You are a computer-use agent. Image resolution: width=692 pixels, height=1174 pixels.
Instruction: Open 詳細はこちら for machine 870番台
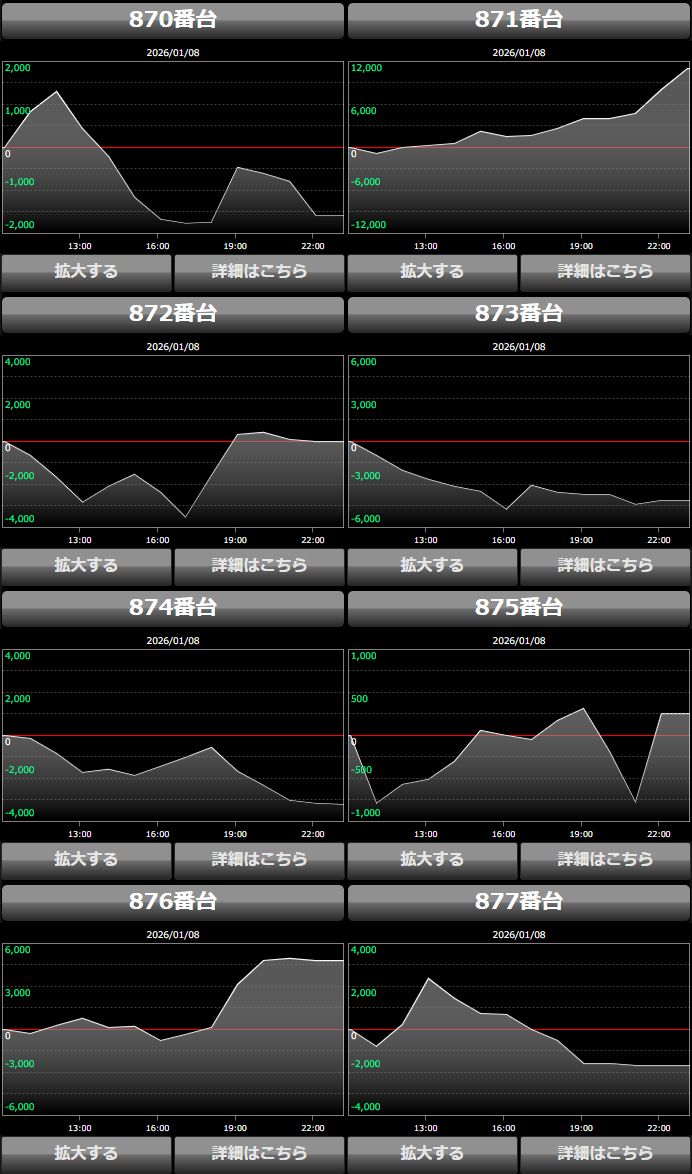coord(259,272)
